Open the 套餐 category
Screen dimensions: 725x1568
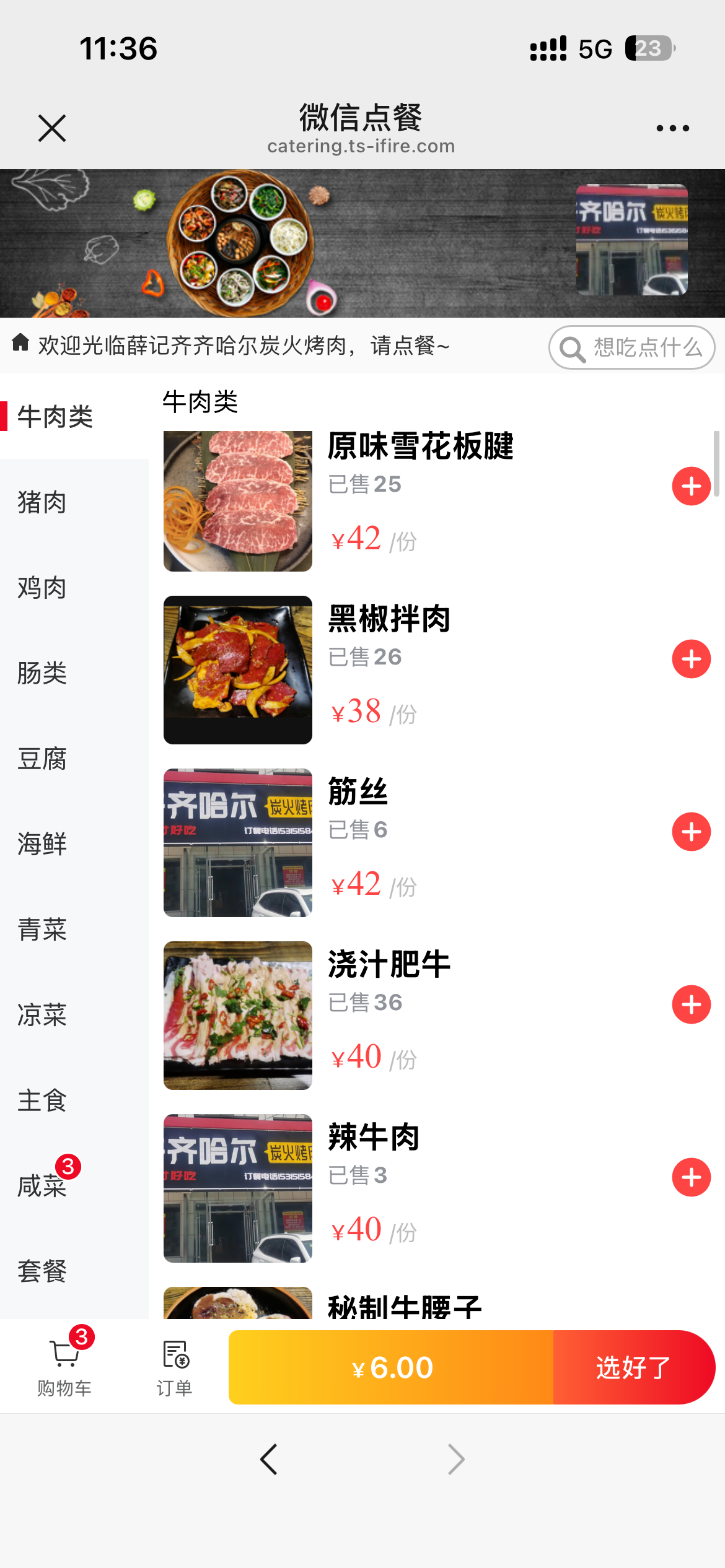point(42,1271)
